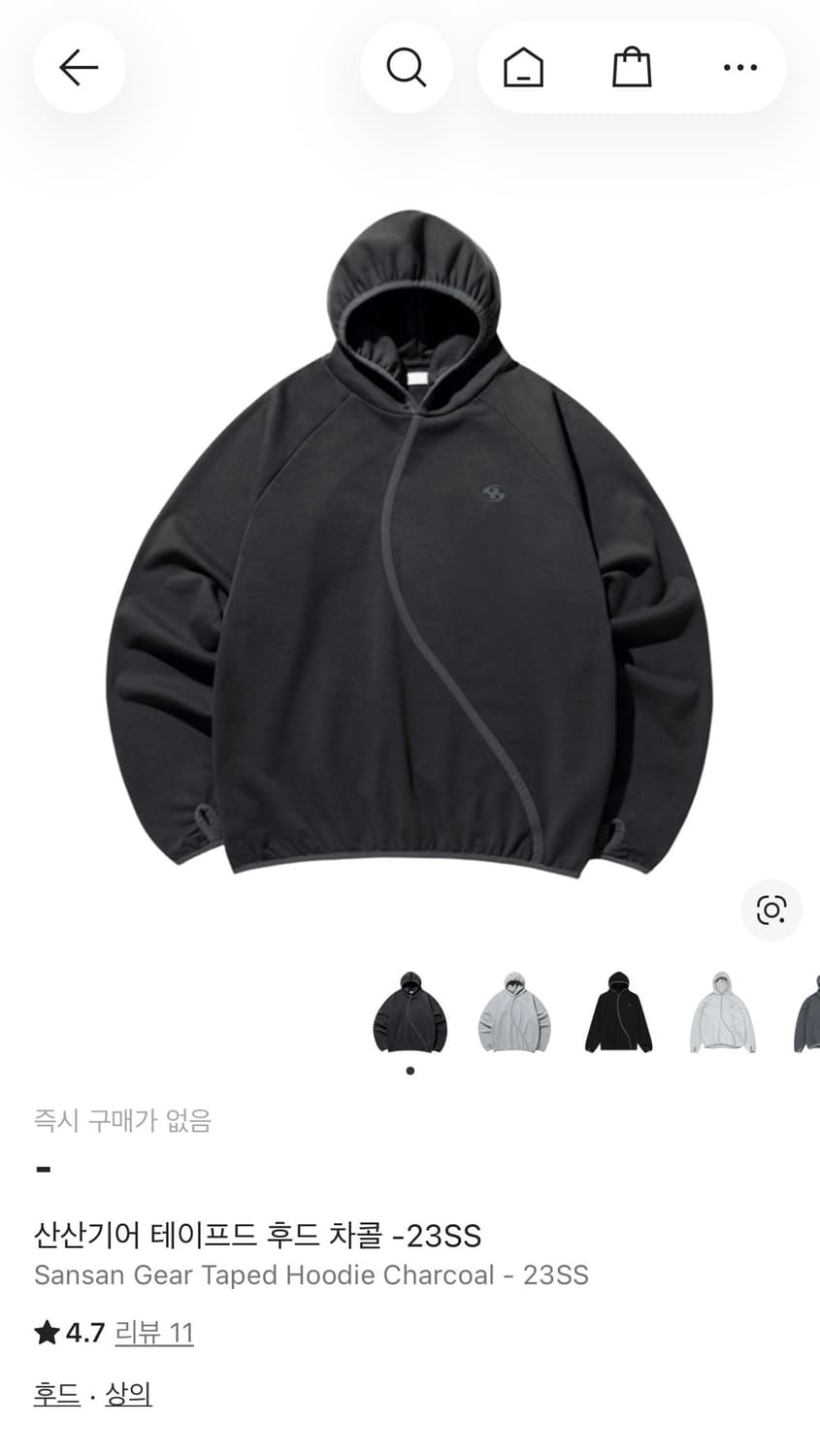The image size is (820, 1456).
Task: Open the 후드 category link
Action: pyautogui.click(x=54, y=1394)
